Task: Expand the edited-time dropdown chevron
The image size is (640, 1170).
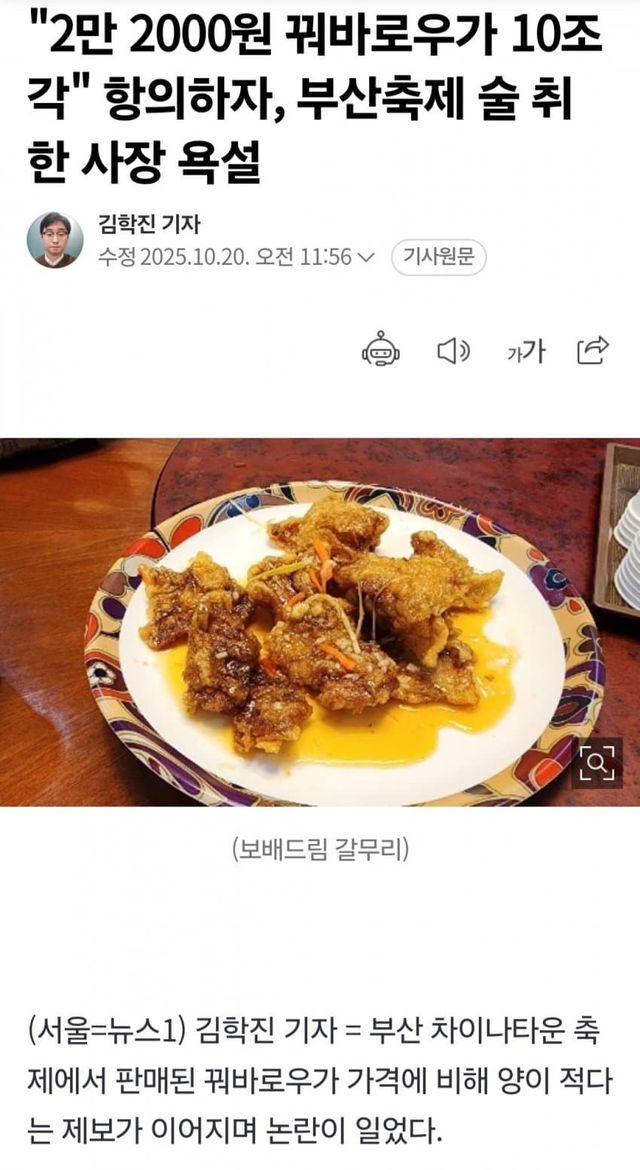Action: 366,258
